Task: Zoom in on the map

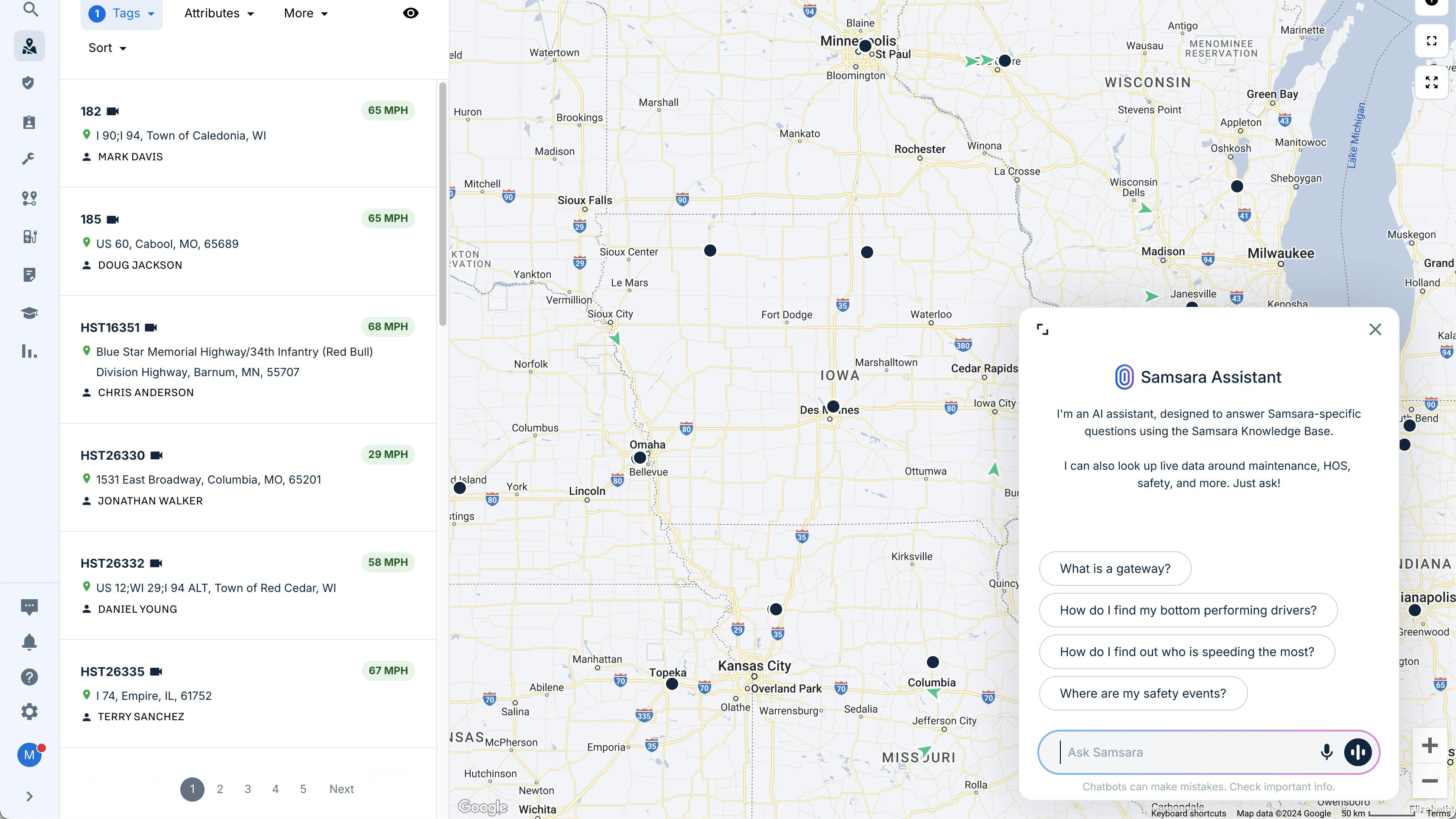Action: [x=1430, y=745]
